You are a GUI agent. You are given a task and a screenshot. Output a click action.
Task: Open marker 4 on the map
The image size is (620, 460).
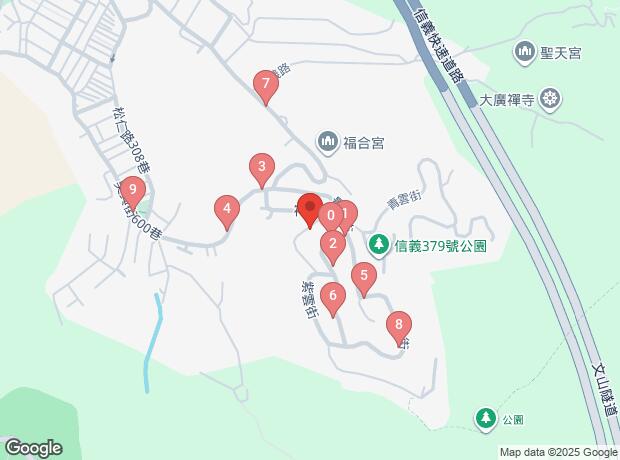pos(227,210)
